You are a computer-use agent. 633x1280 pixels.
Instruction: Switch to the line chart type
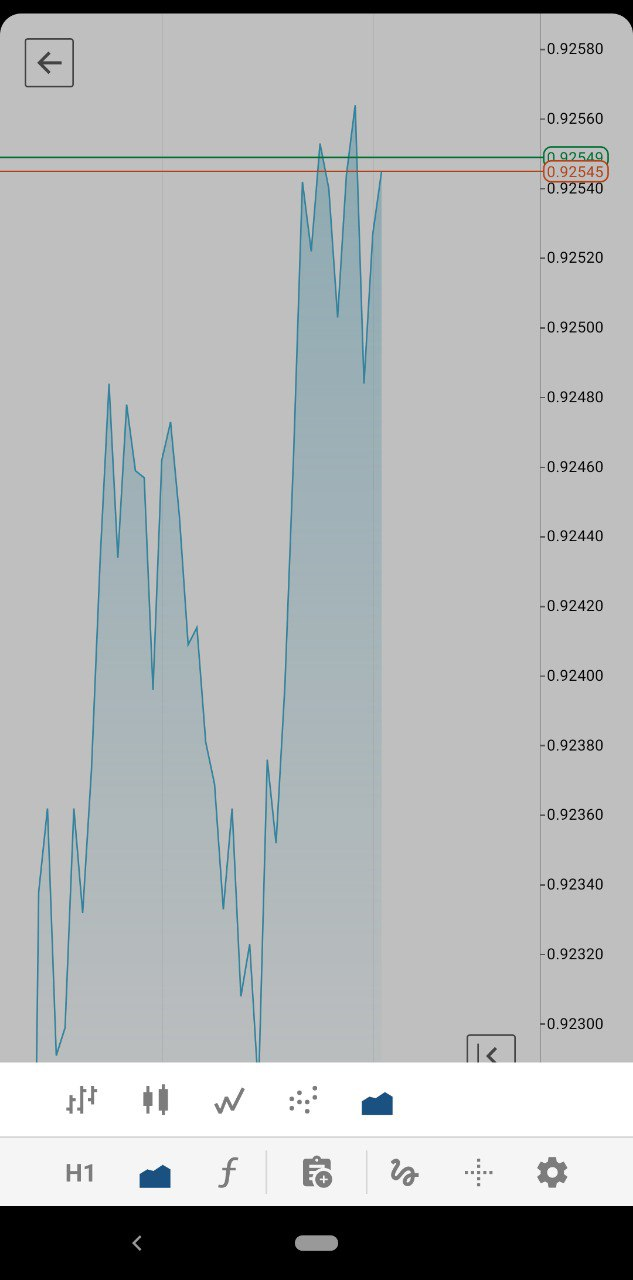tap(229, 1101)
